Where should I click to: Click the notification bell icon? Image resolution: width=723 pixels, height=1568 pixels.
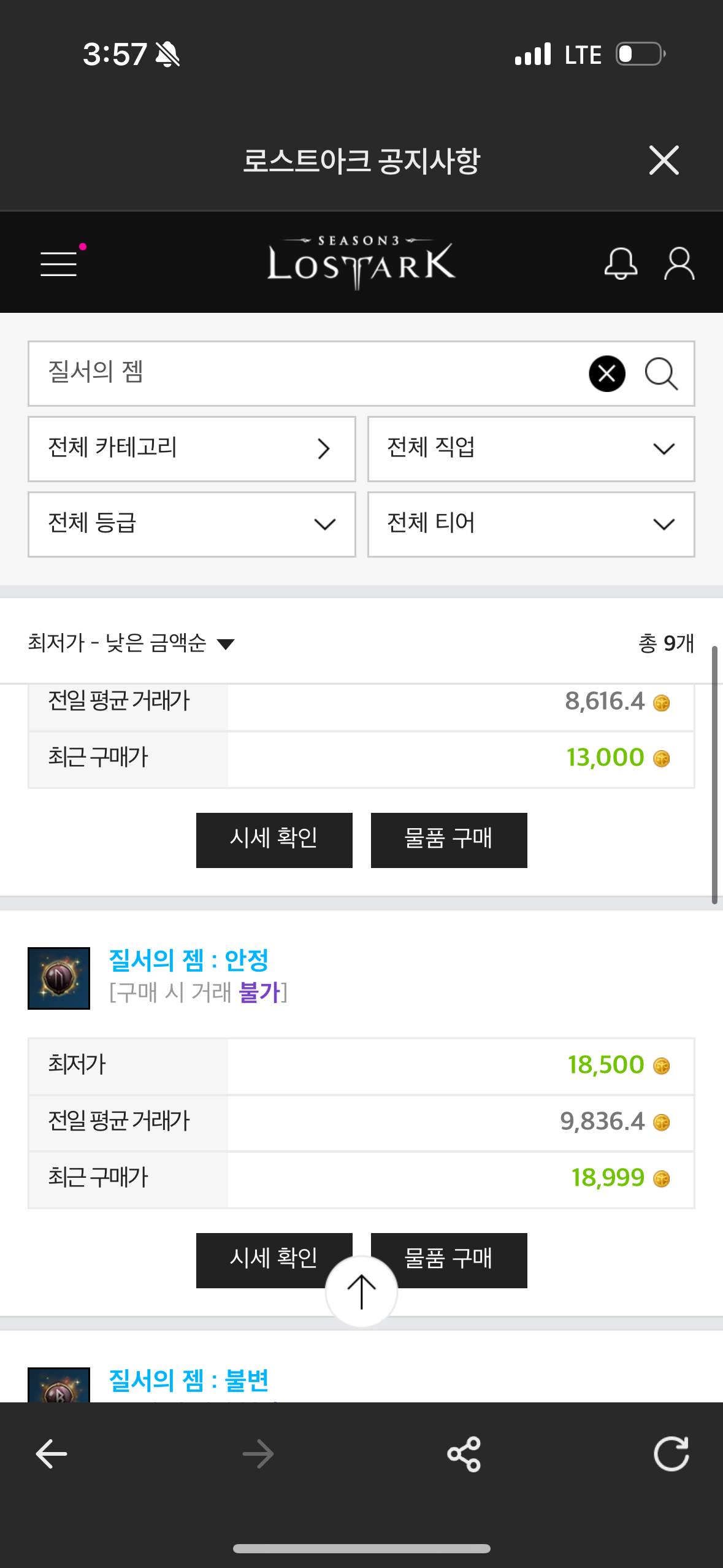point(621,264)
